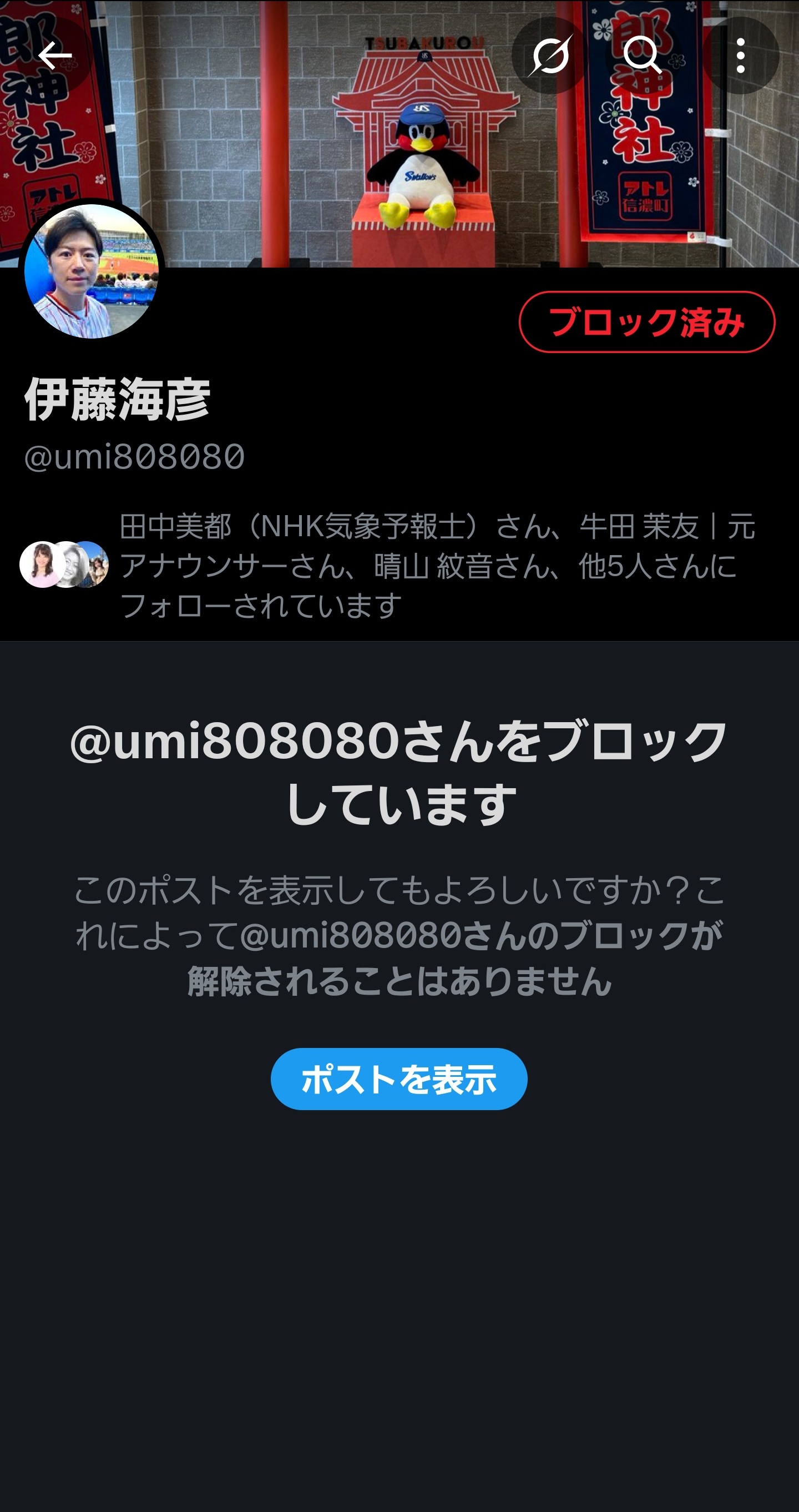799x1512 pixels.
Task: Open the three-dot overflow menu
Action: (740, 56)
